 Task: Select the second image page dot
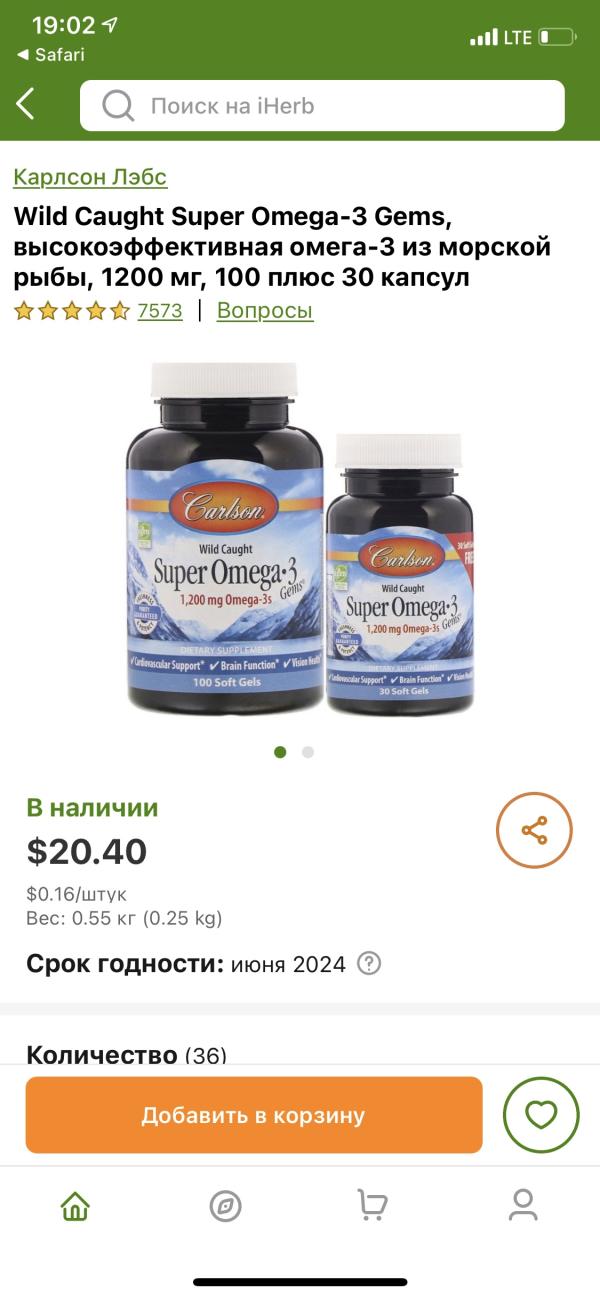(x=308, y=752)
